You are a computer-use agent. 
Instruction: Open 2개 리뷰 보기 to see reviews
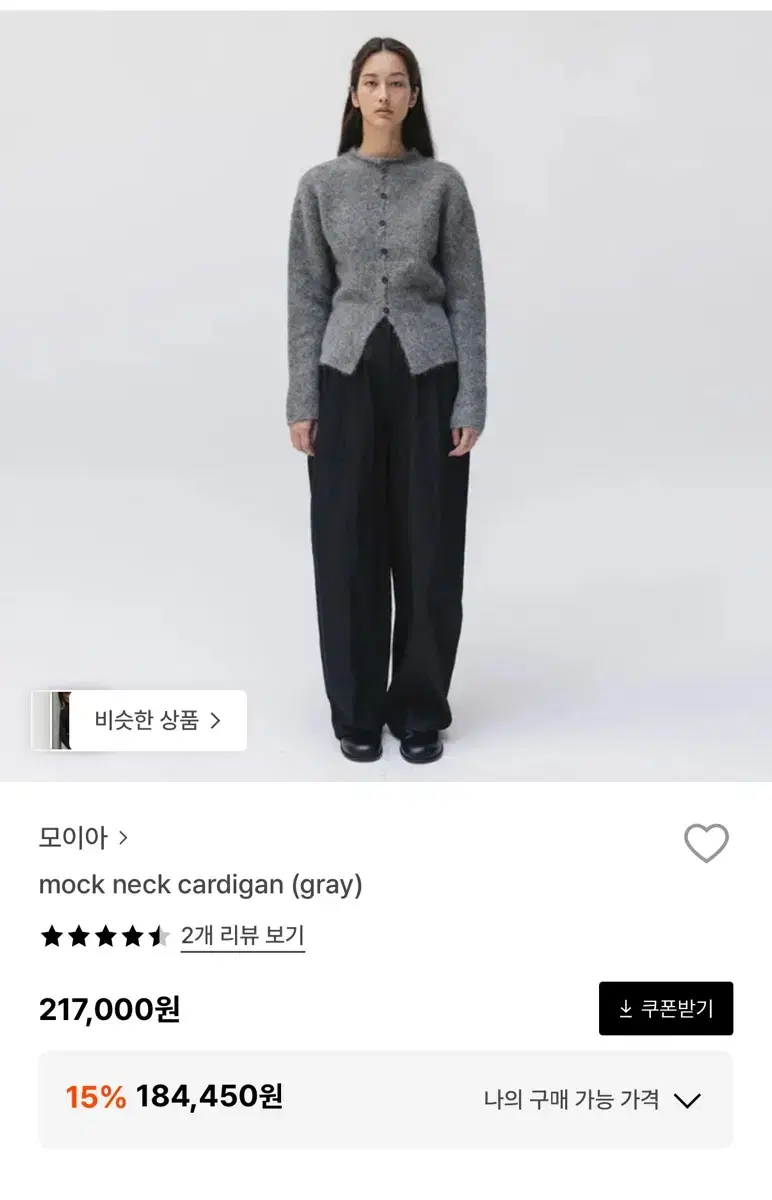coord(241,938)
